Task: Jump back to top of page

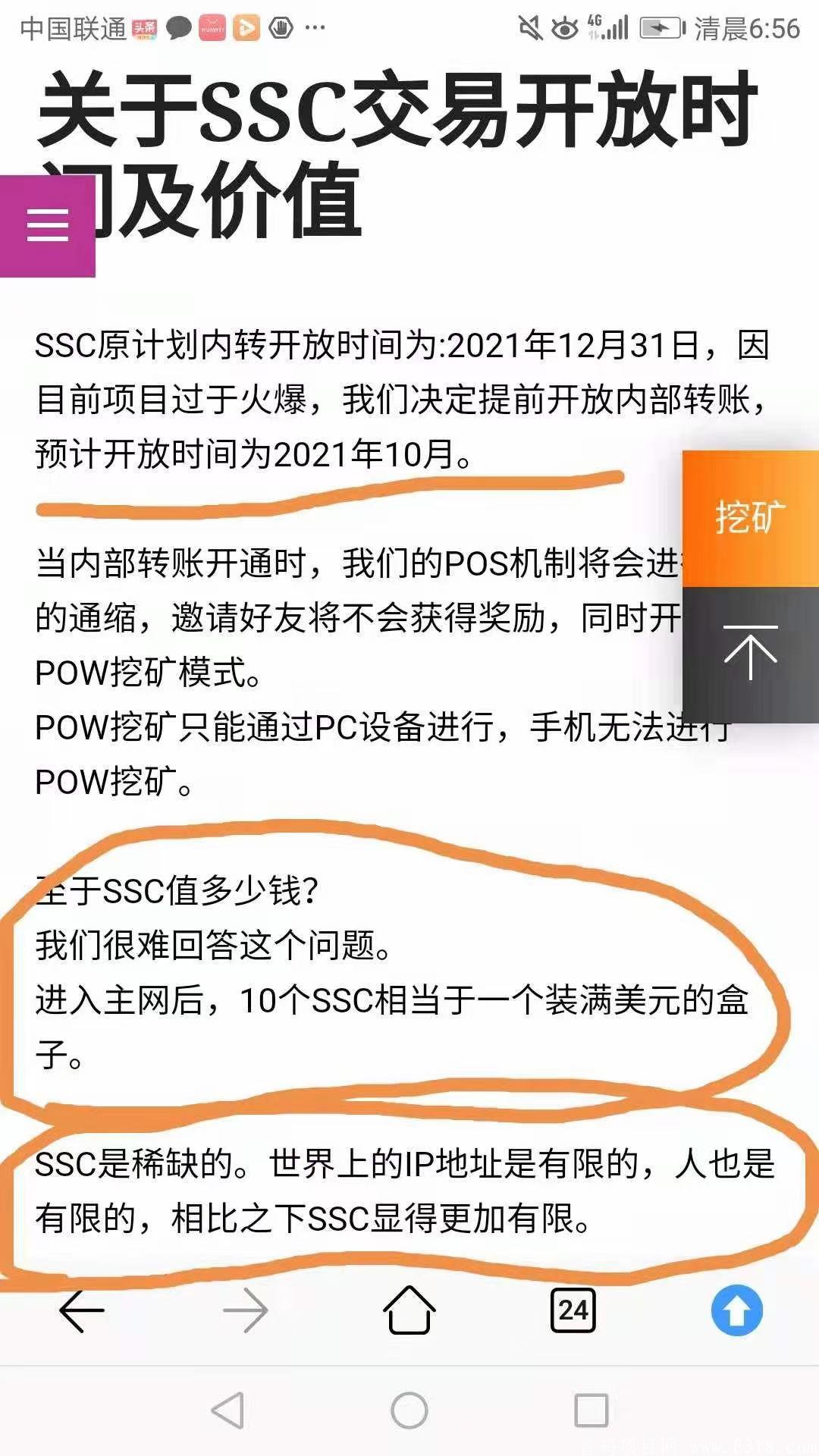Action: tap(750, 654)
